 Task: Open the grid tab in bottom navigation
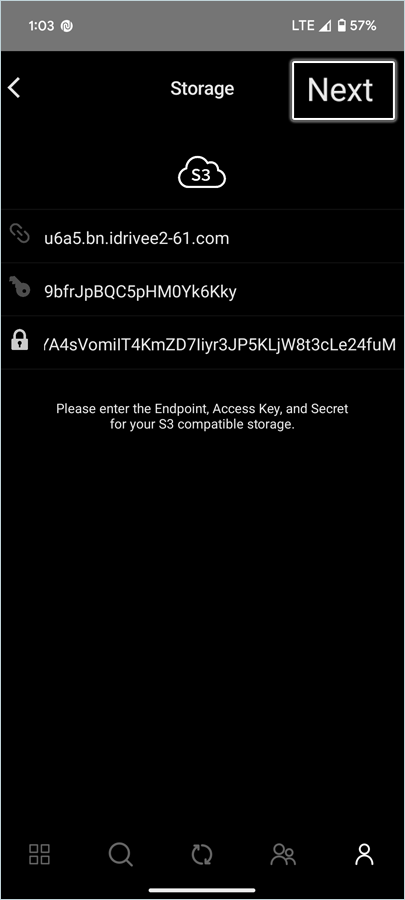point(40,854)
